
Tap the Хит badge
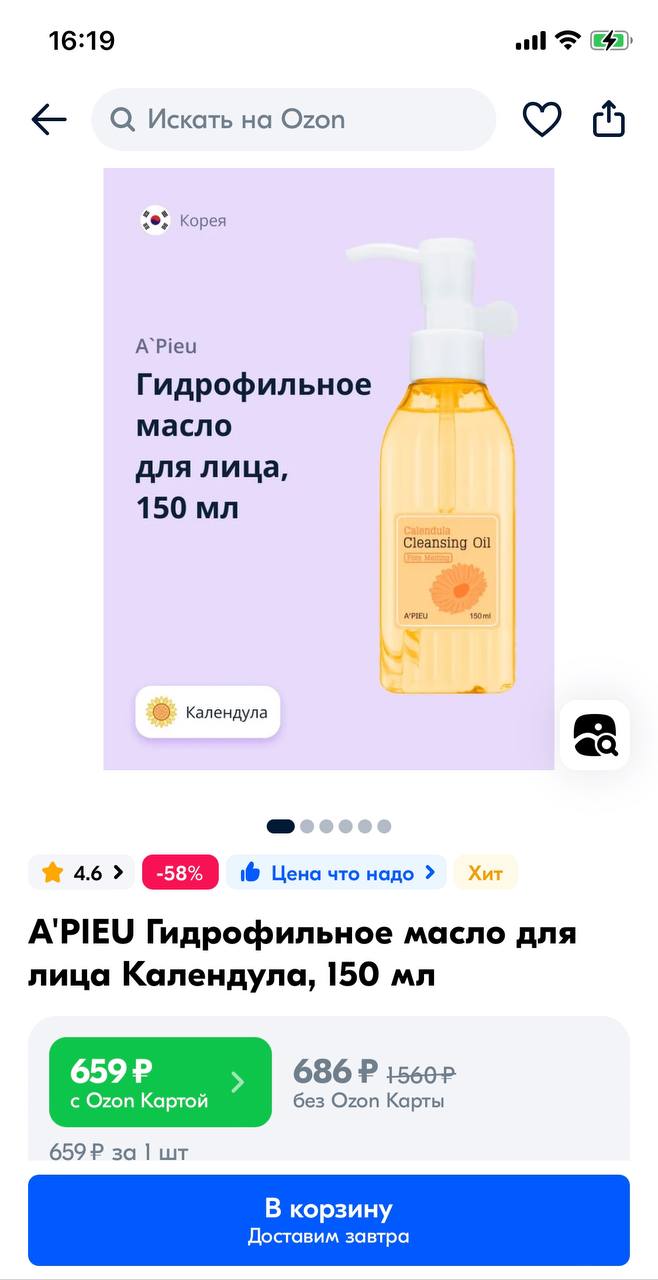click(x=486, y=873)
